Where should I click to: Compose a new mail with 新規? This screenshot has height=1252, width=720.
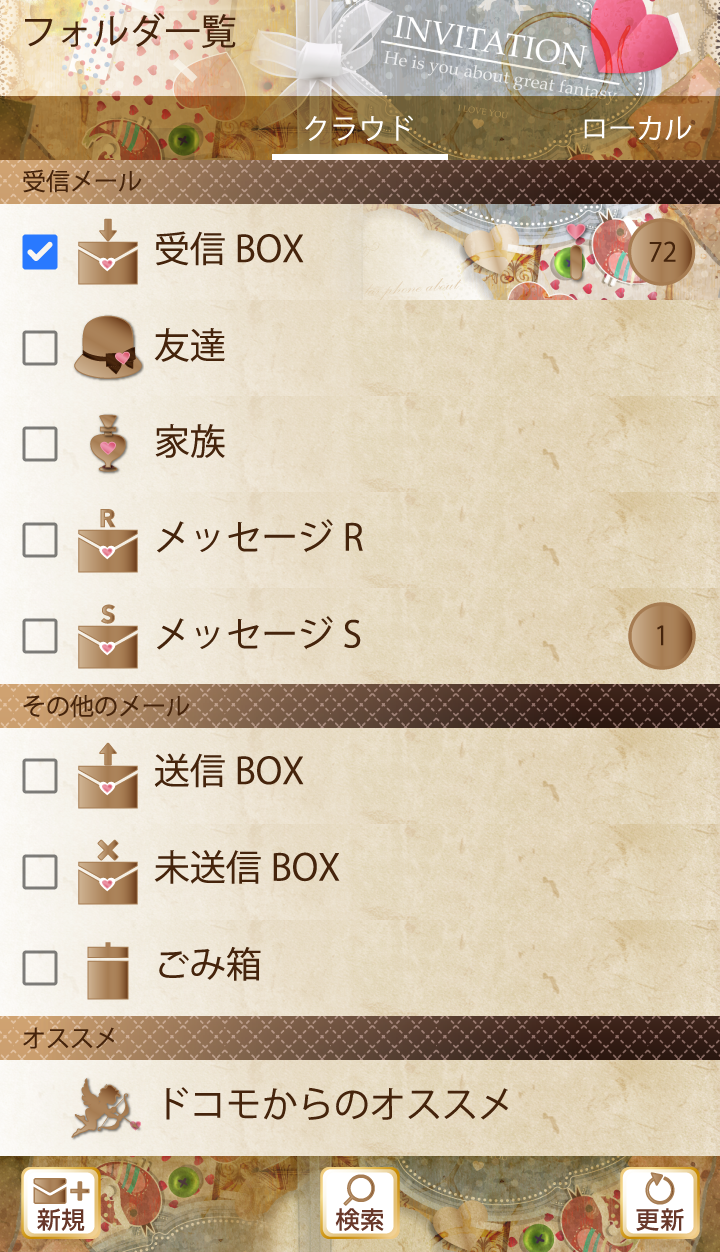point(61,1204)
